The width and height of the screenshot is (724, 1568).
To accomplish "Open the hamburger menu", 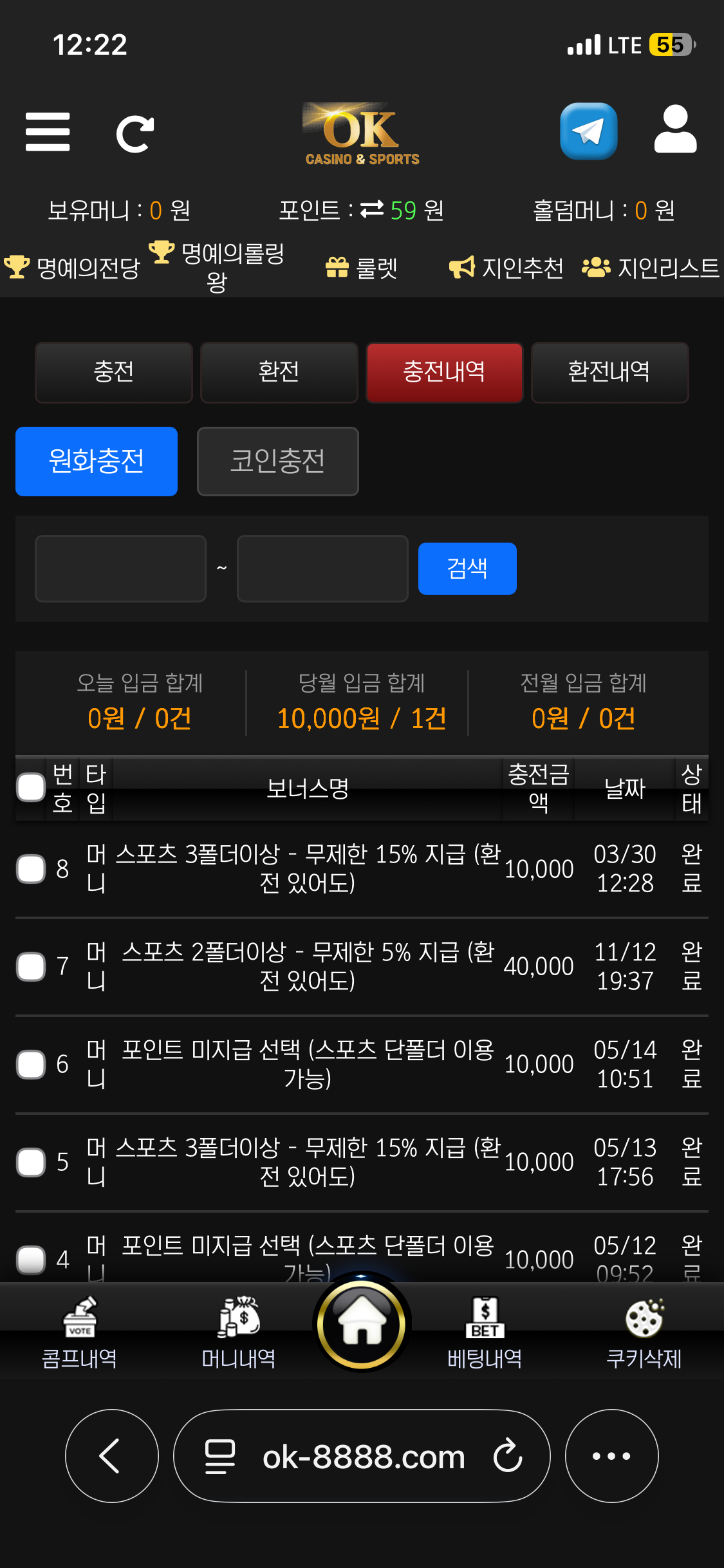I will pos(48,132).
